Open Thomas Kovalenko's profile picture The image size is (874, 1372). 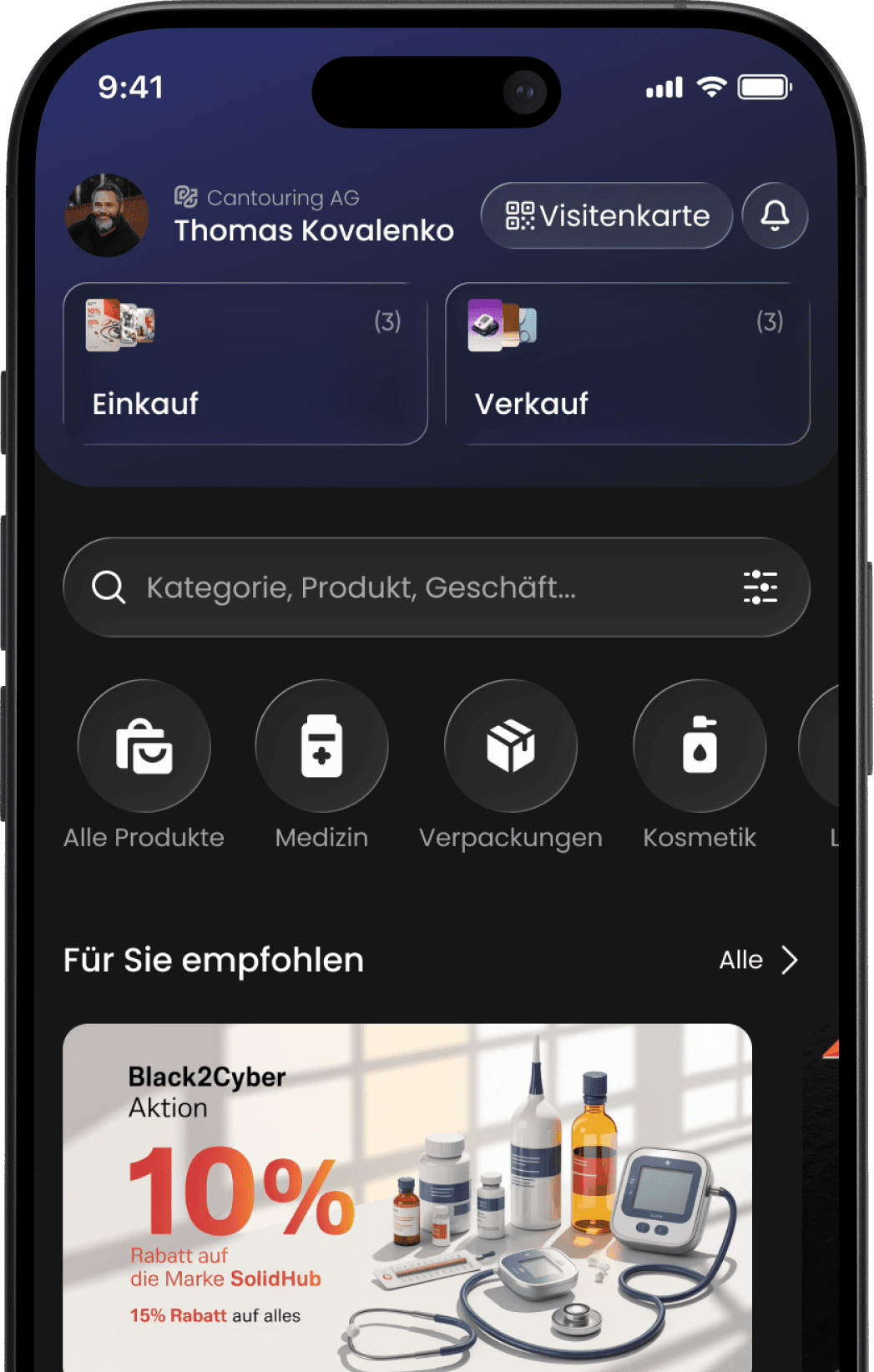[107, 215]
